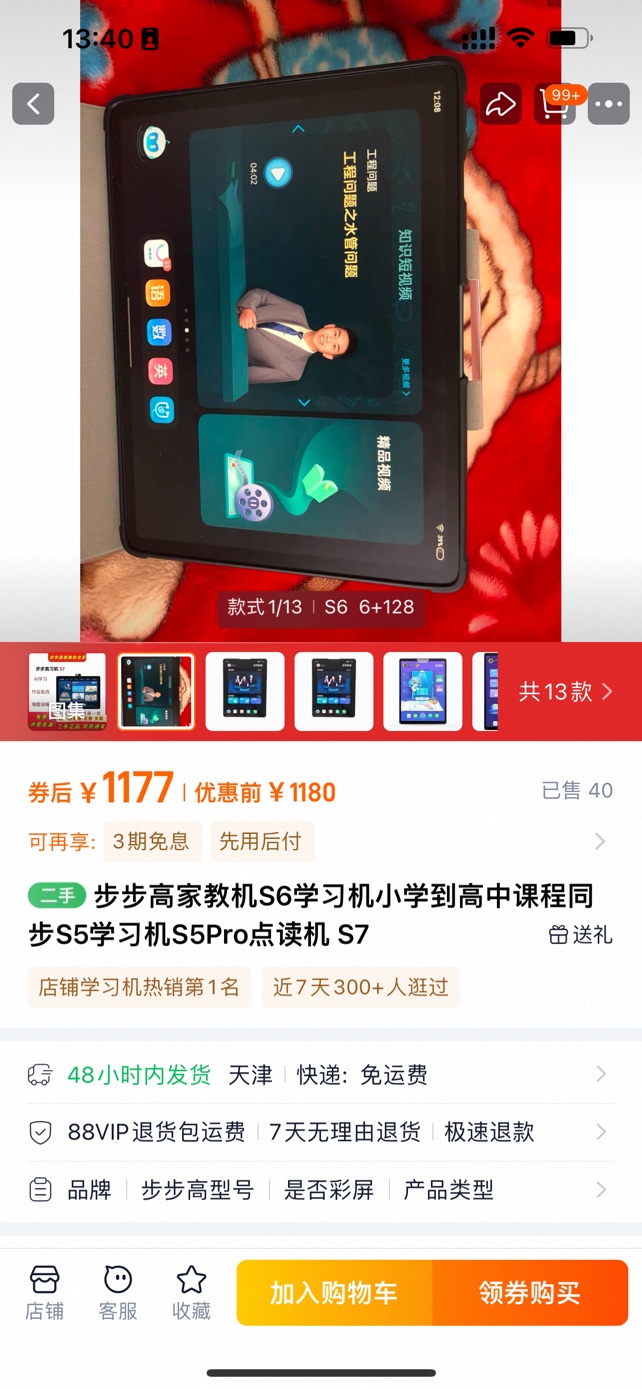Expand the 品牌 product parameters row
Viewport: 642px width, 1389px height.
(320, 1190)
